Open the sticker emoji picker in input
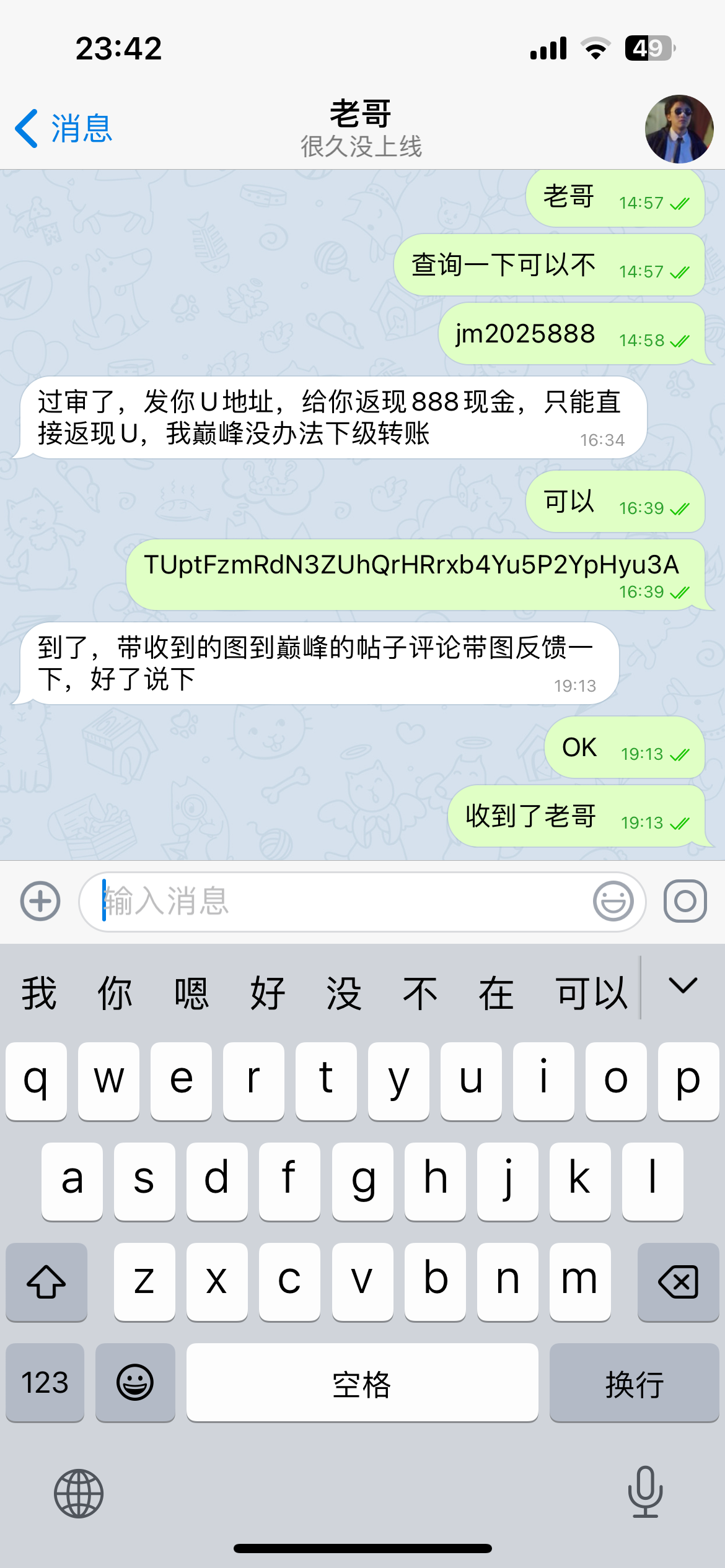Screen dimensions: 725x1568 (x=613, y=901)
